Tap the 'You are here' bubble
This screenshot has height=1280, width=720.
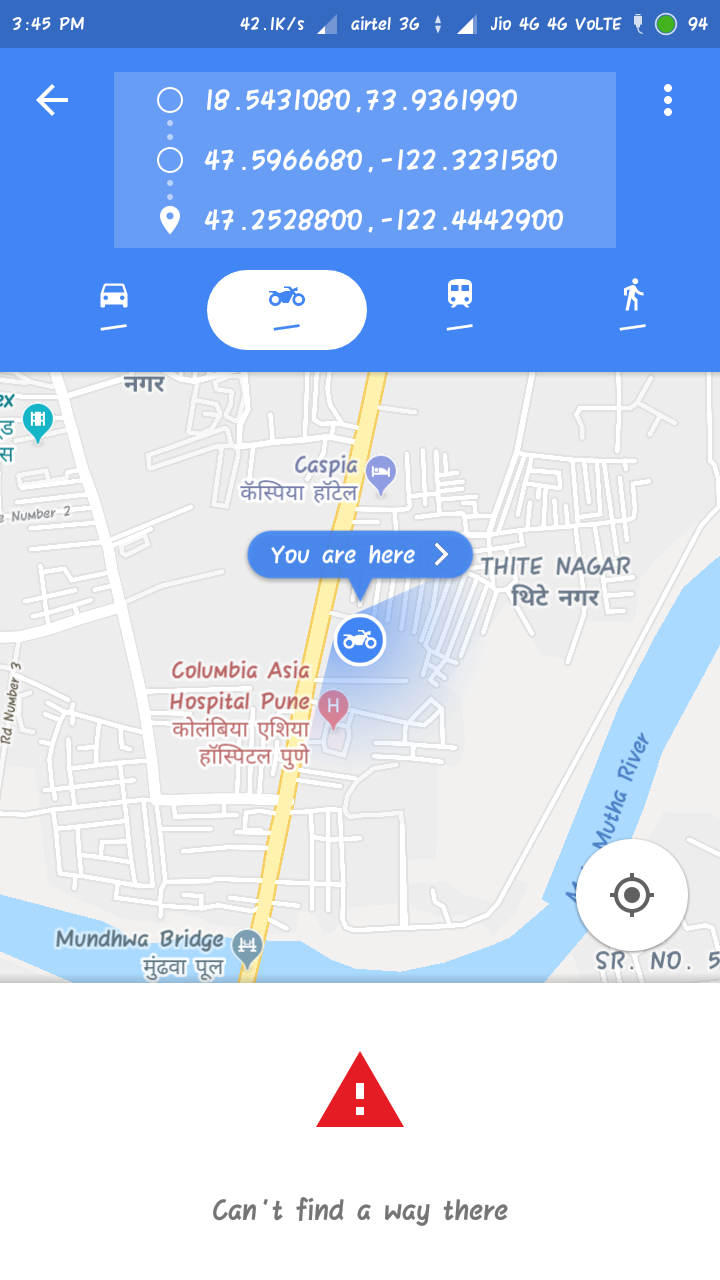359,555
